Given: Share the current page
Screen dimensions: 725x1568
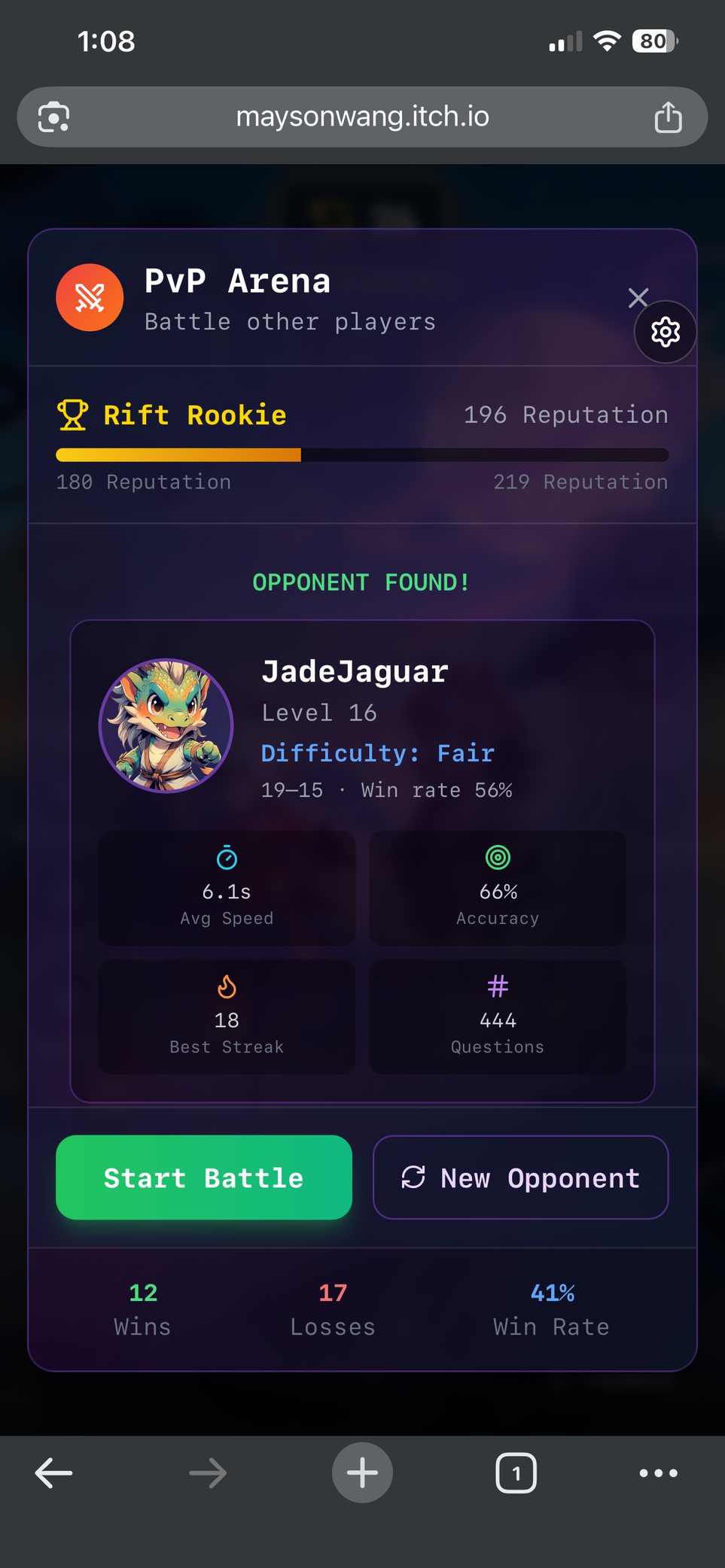Looking at the screenshot, I should click(x=668, y=117).
